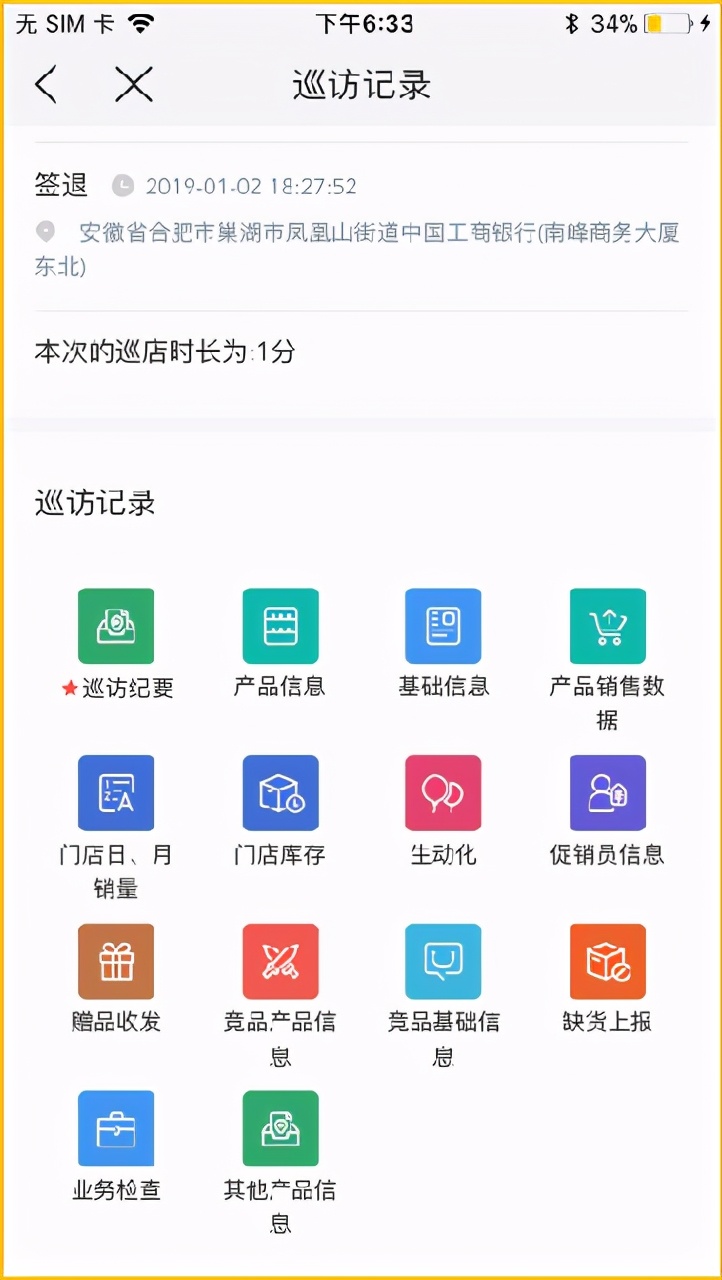The height and width of the screenshot is (1280, 722).
Task: Open the 赠品收发 gift distribution icon
Action: click(115, 961)
